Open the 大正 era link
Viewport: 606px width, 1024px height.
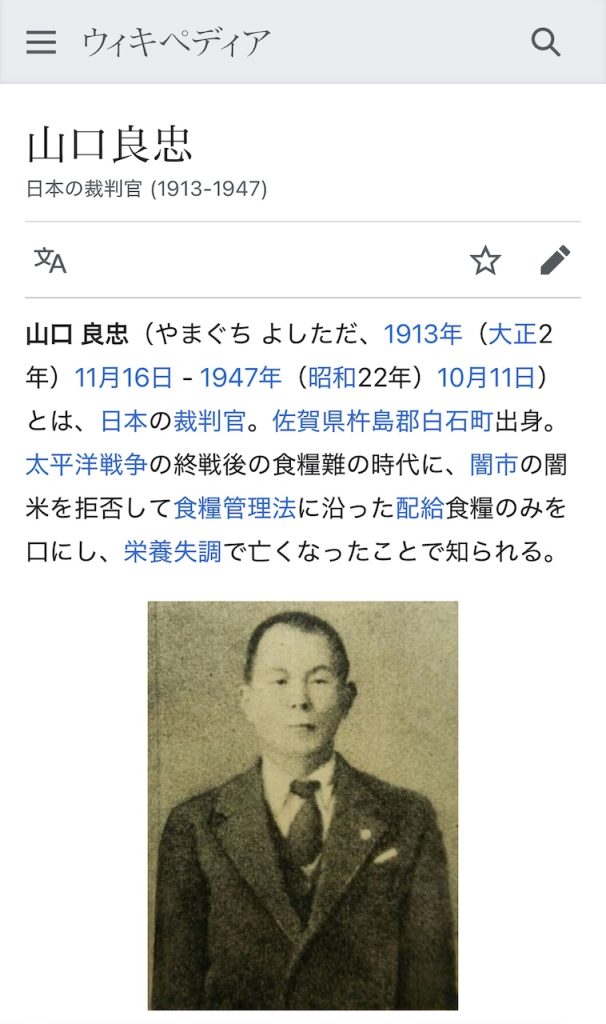[x=512, y=334]
